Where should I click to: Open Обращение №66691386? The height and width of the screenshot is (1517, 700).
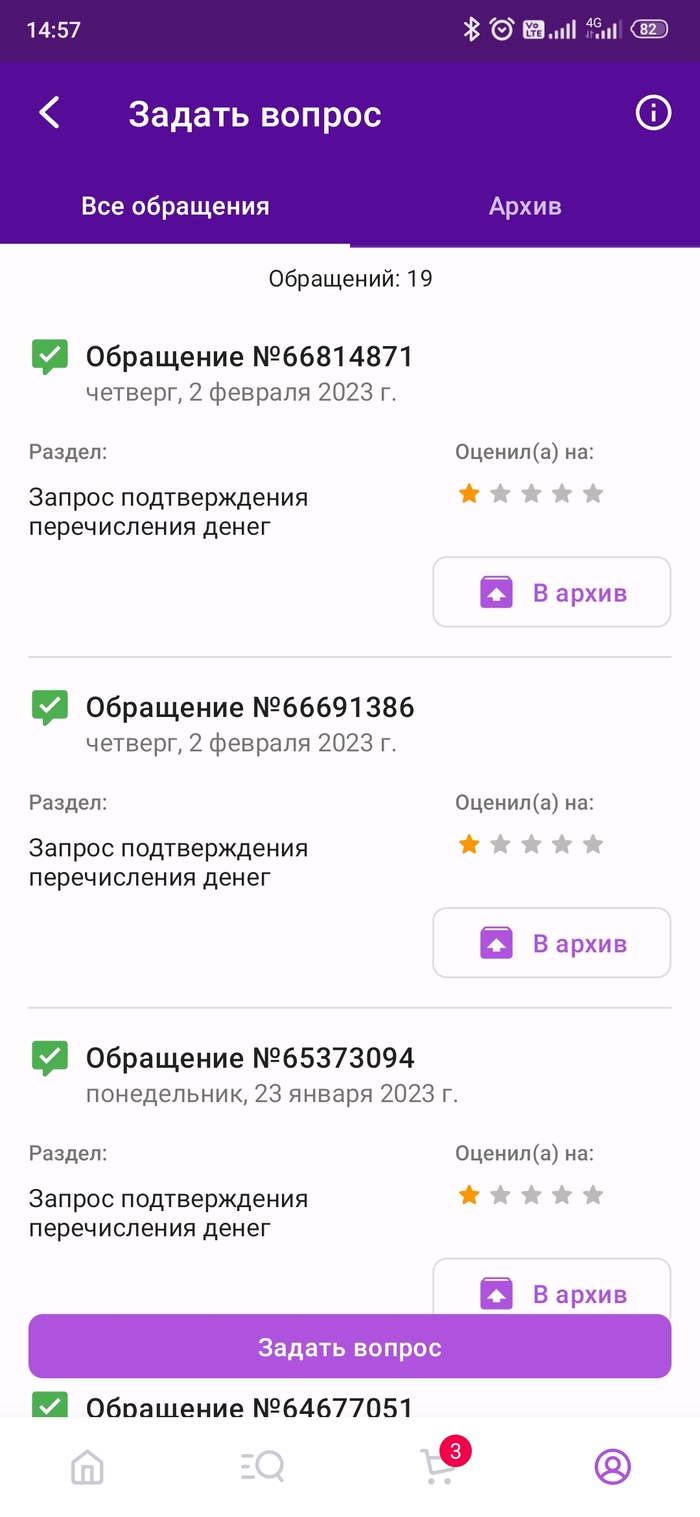coord(249,708)
